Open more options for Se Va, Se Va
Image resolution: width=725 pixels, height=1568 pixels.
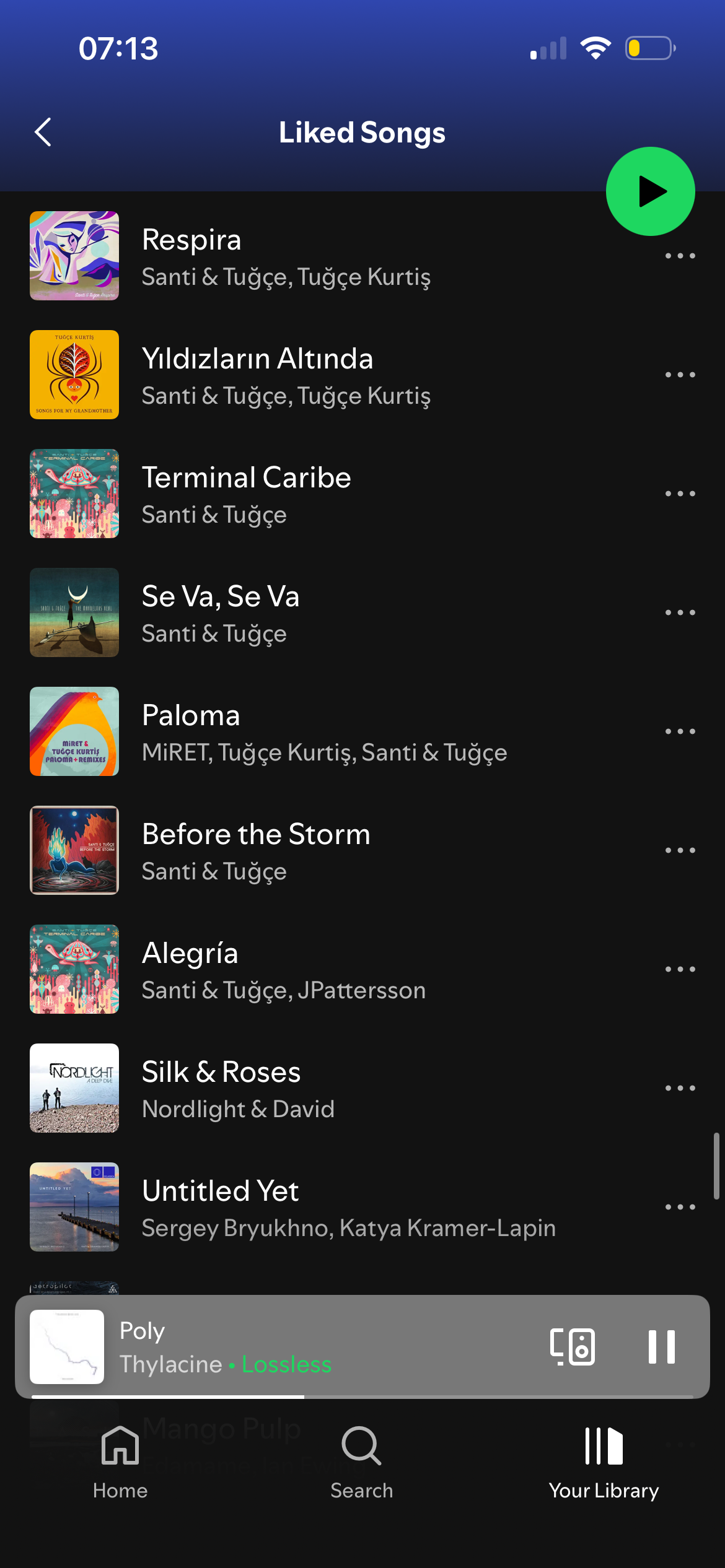point(680,612)
